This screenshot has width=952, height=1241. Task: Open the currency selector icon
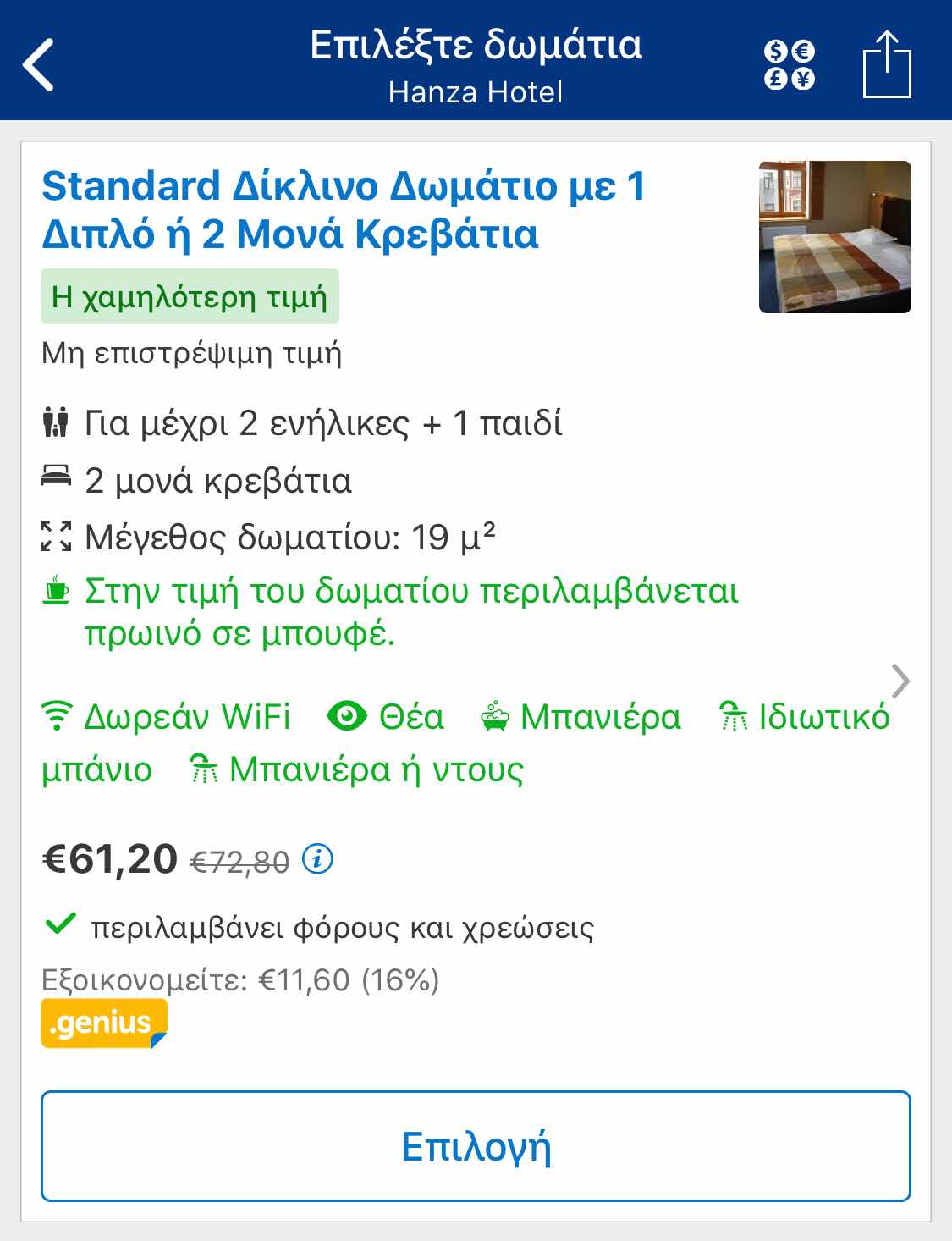tap(789, 65)
